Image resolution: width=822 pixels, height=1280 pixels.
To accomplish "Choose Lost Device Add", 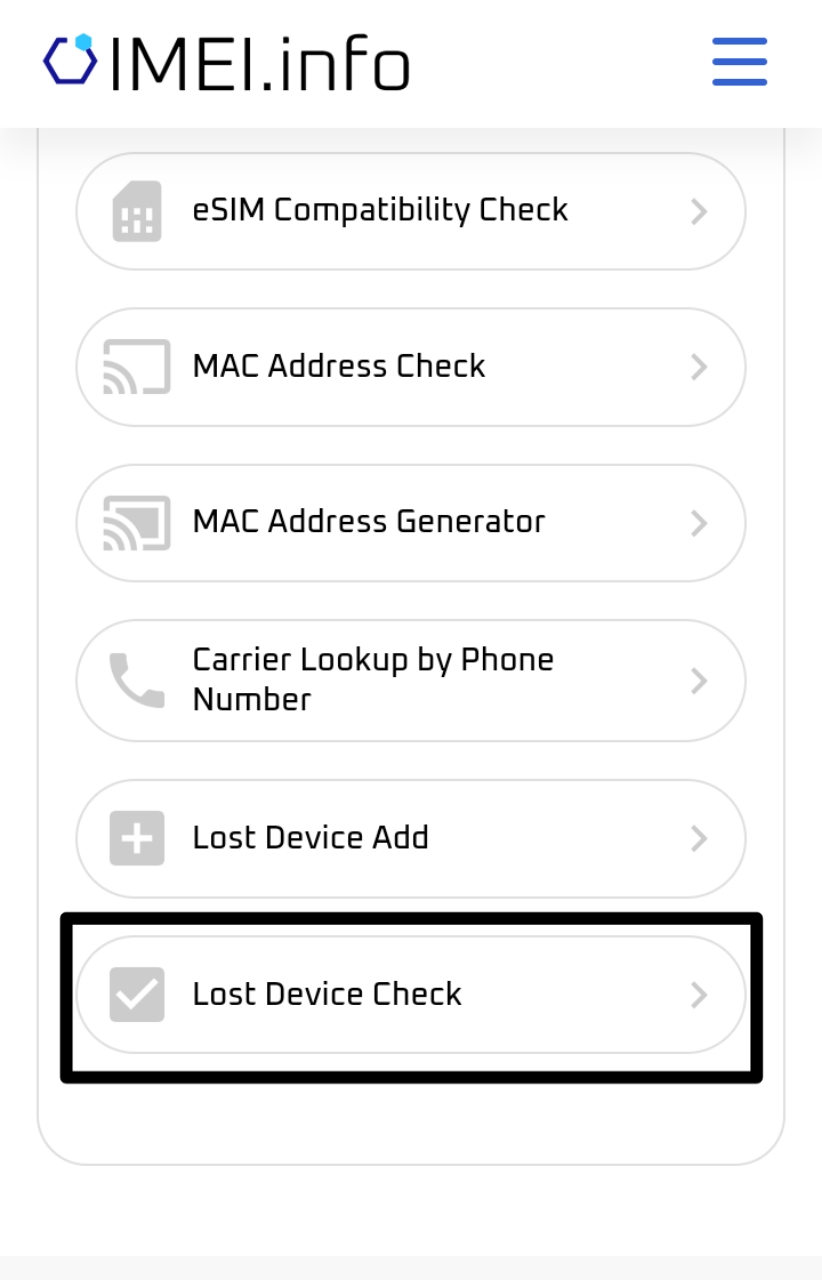I will [x=410, y=838].
